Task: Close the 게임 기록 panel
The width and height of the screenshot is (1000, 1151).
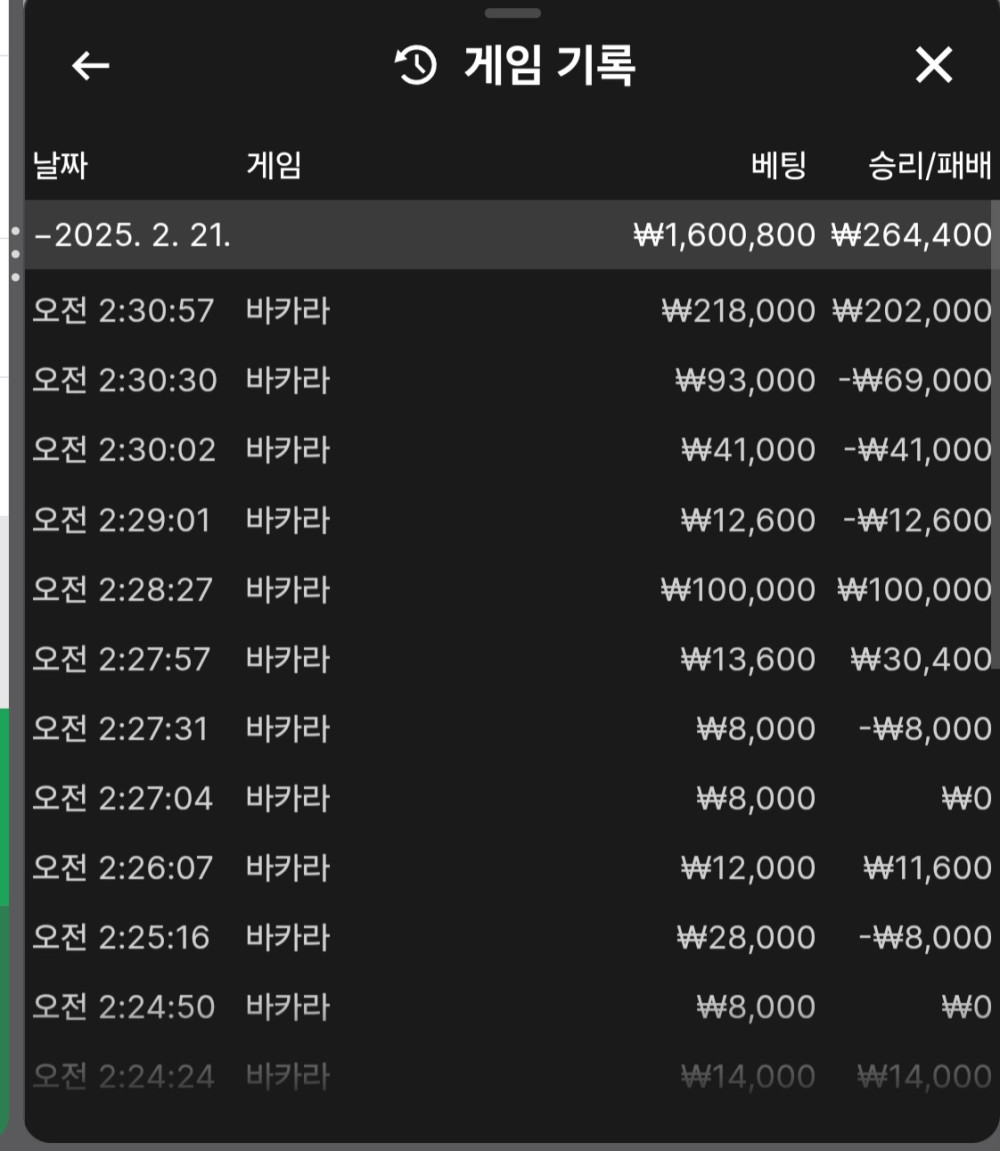Action: pos(934,66)
